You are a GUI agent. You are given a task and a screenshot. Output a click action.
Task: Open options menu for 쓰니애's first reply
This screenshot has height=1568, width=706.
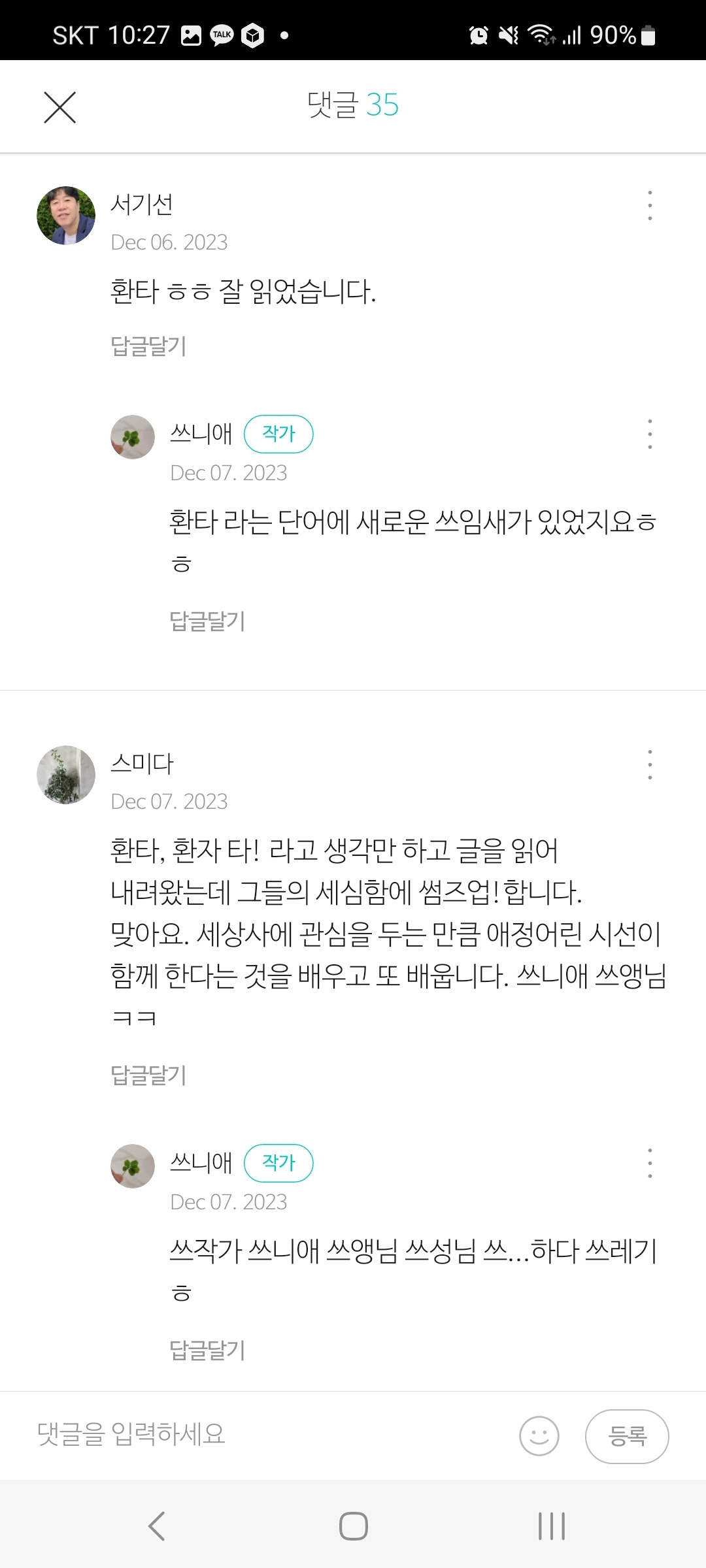tap(649, 433)
